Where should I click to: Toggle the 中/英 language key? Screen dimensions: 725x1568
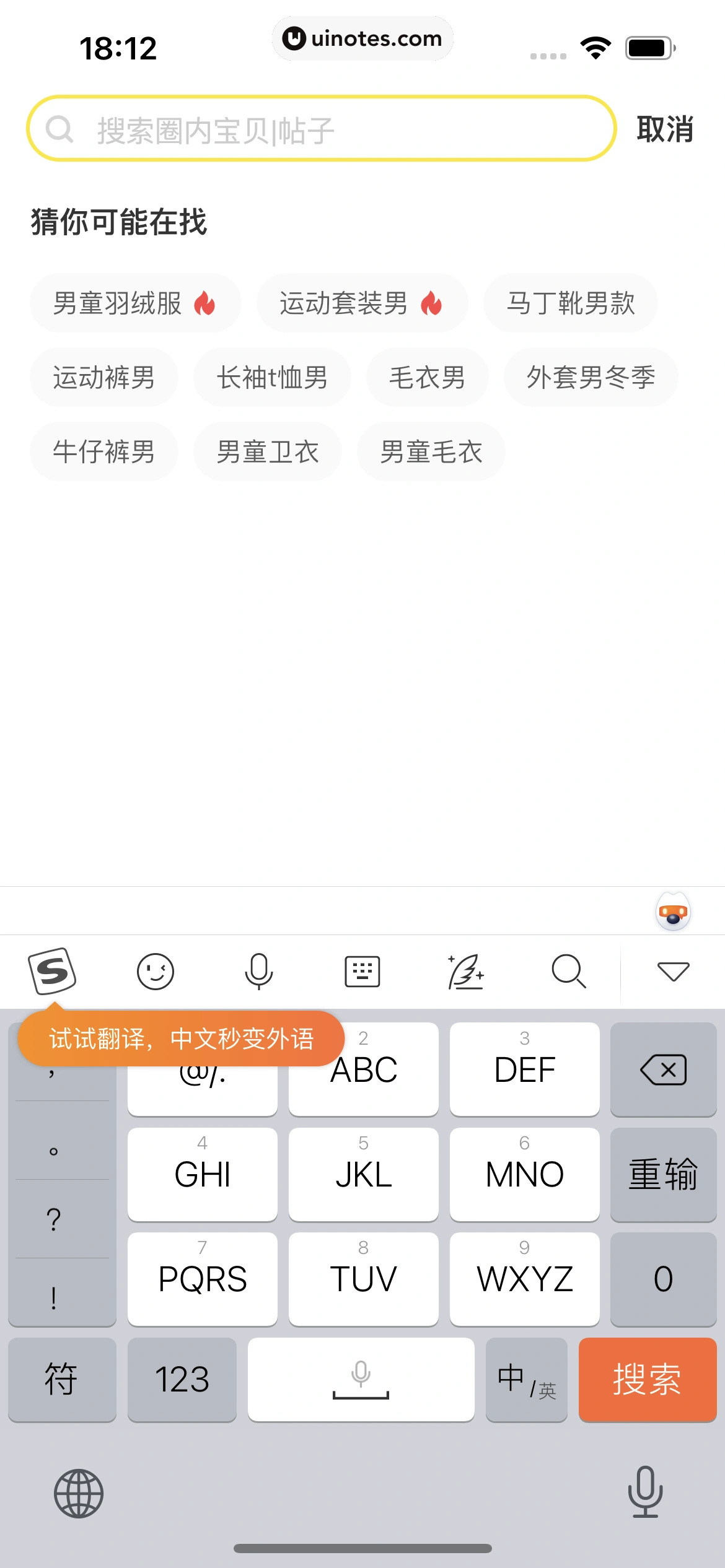[526, 1379]
